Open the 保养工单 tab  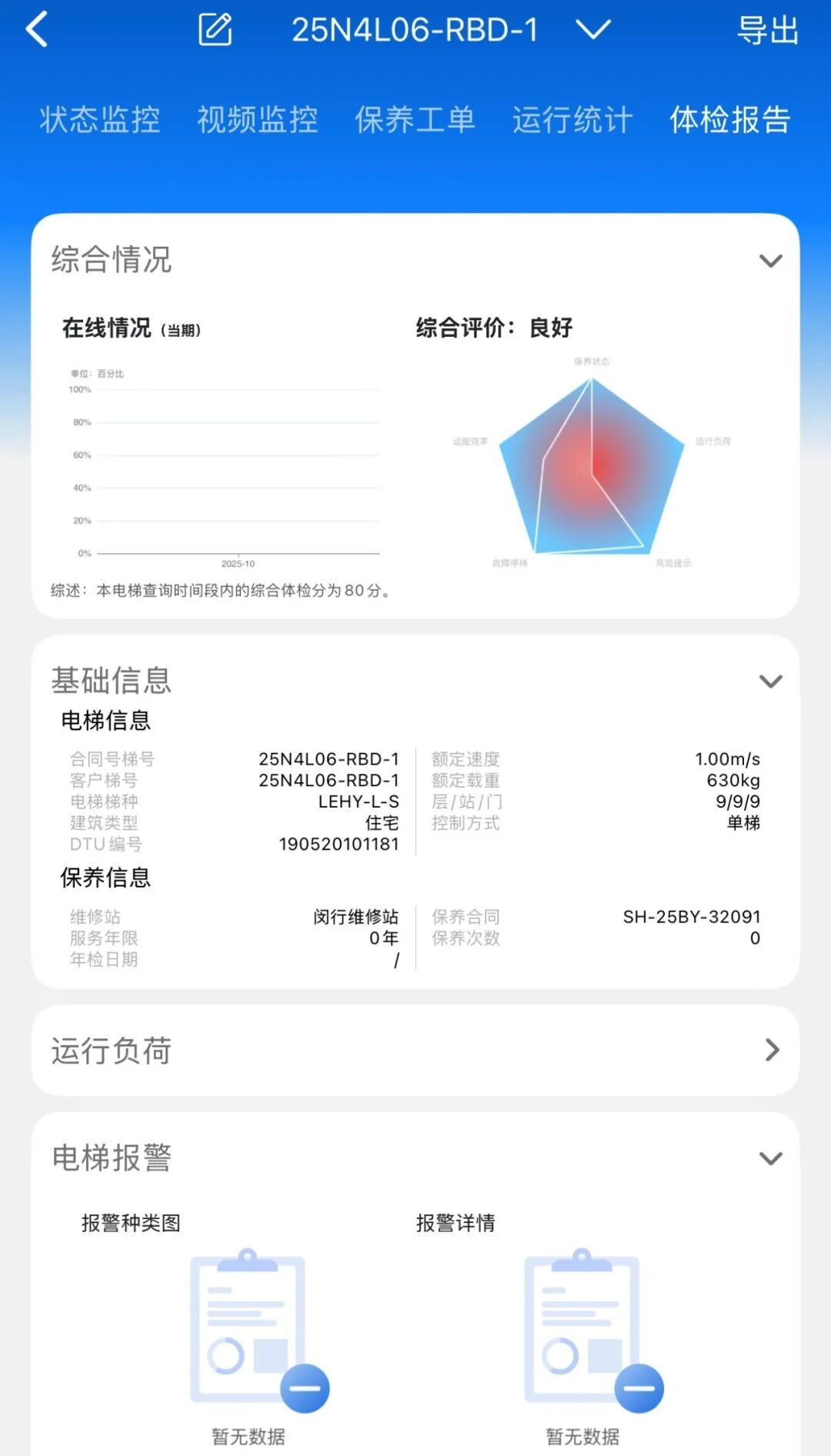click(415, 120)
